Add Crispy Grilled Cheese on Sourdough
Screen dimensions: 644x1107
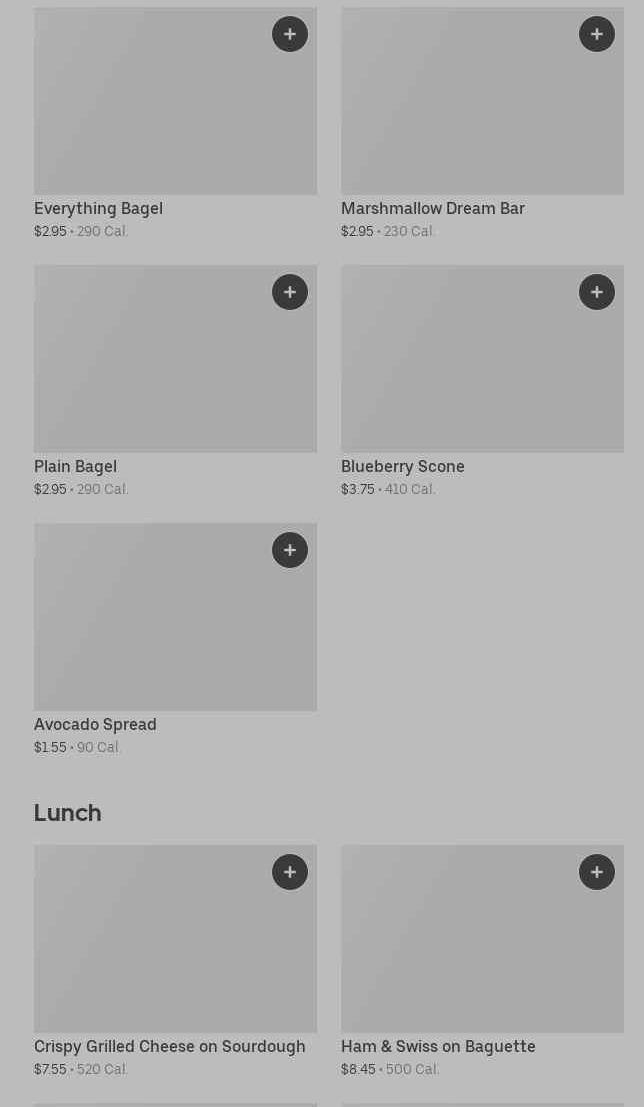[x=290, y=872]
